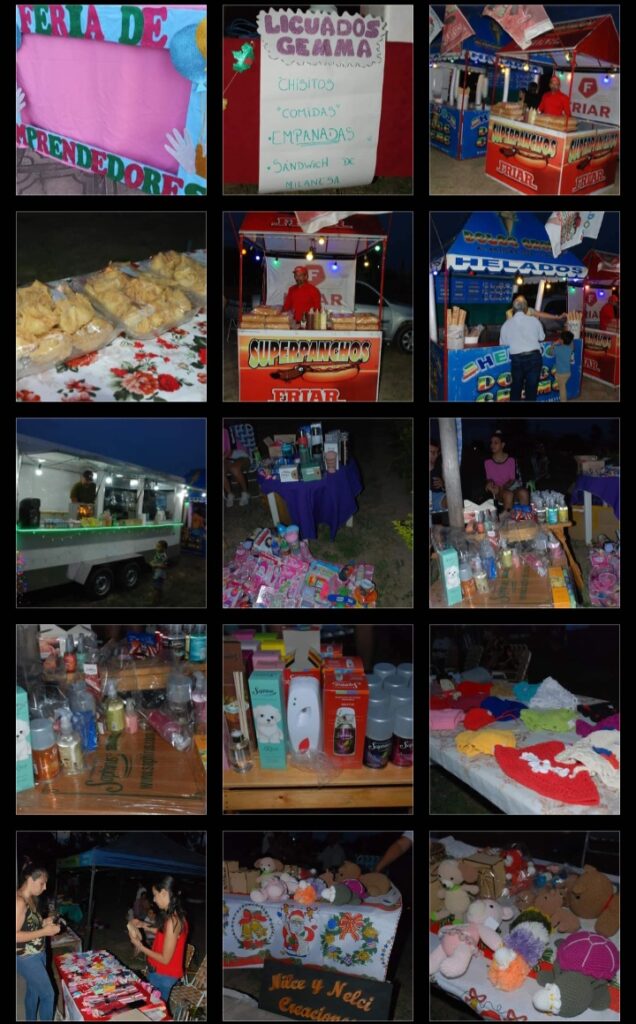The width and height of the screenshot is (636, 1024).
Task: View the boxed perfumes and Suave bottles photo
Action: (317, 719)
